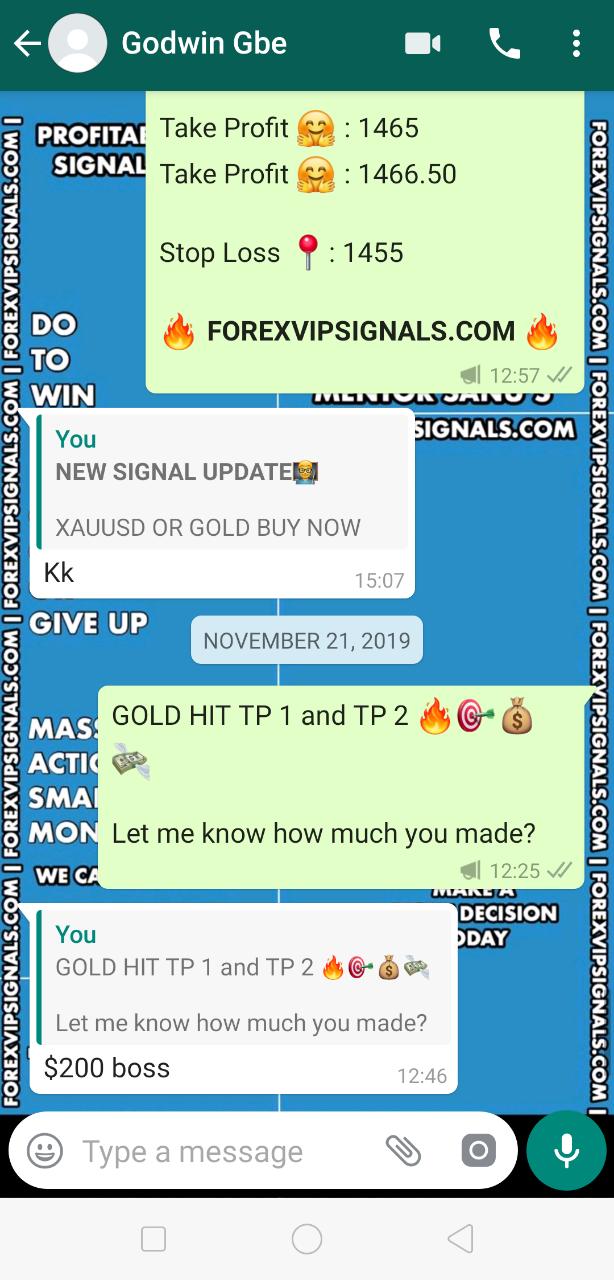Focus the Type a message field
The image size is (614, 1280).
click(x=225, y=1151)
